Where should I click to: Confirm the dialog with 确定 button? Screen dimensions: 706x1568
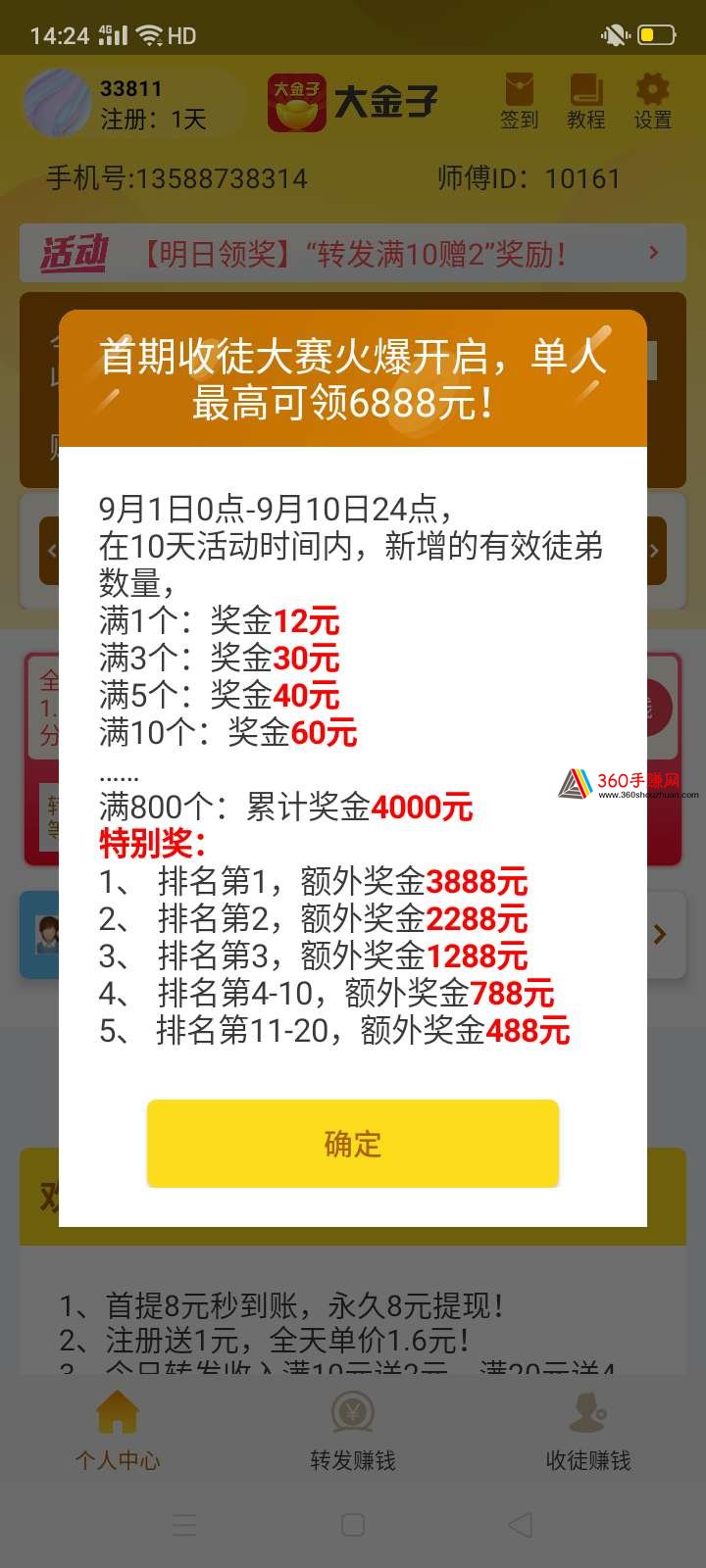[353, 1143]
